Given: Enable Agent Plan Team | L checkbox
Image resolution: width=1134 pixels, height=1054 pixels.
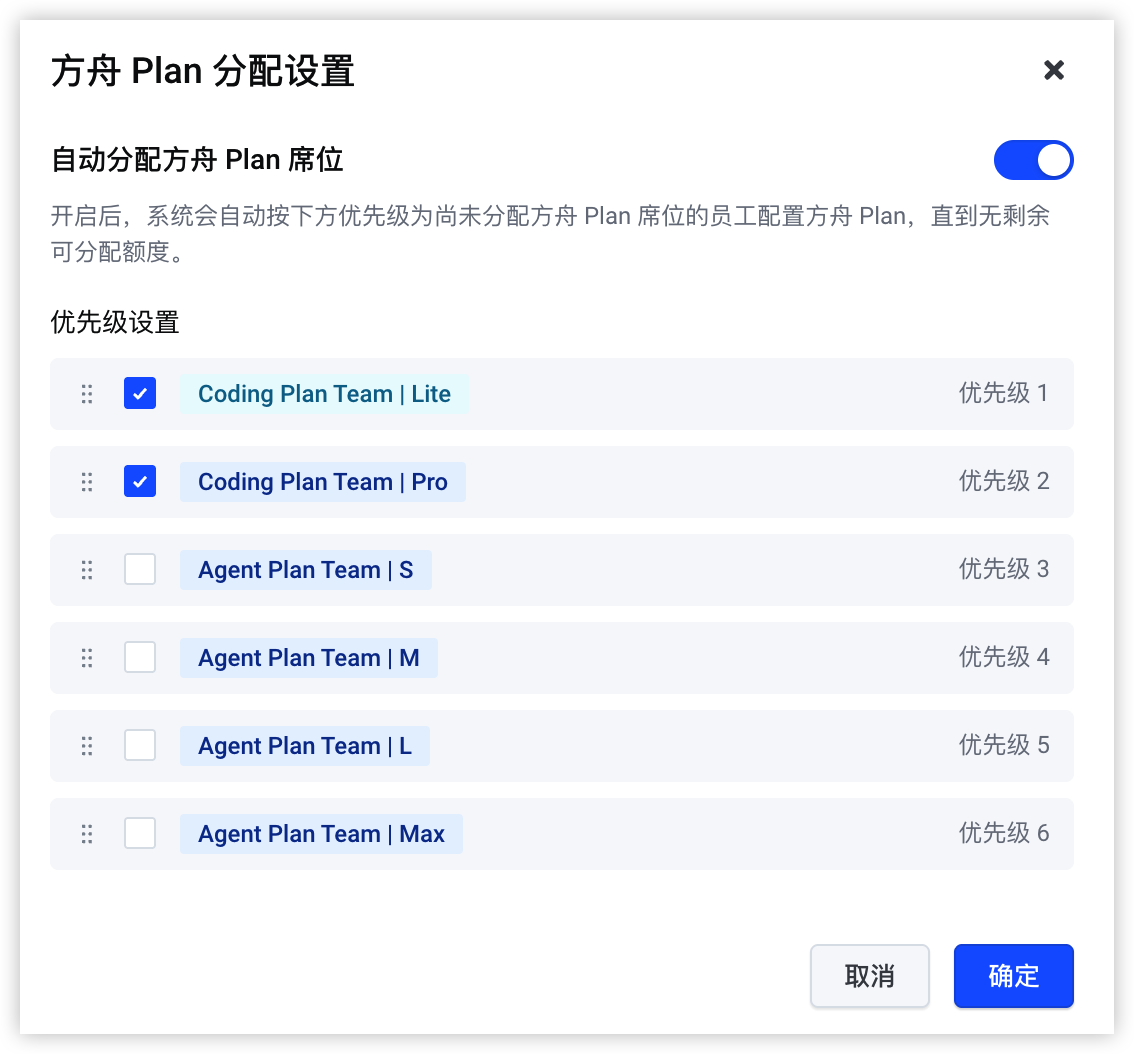Looking at the screenshot, I should pos(140,745).
